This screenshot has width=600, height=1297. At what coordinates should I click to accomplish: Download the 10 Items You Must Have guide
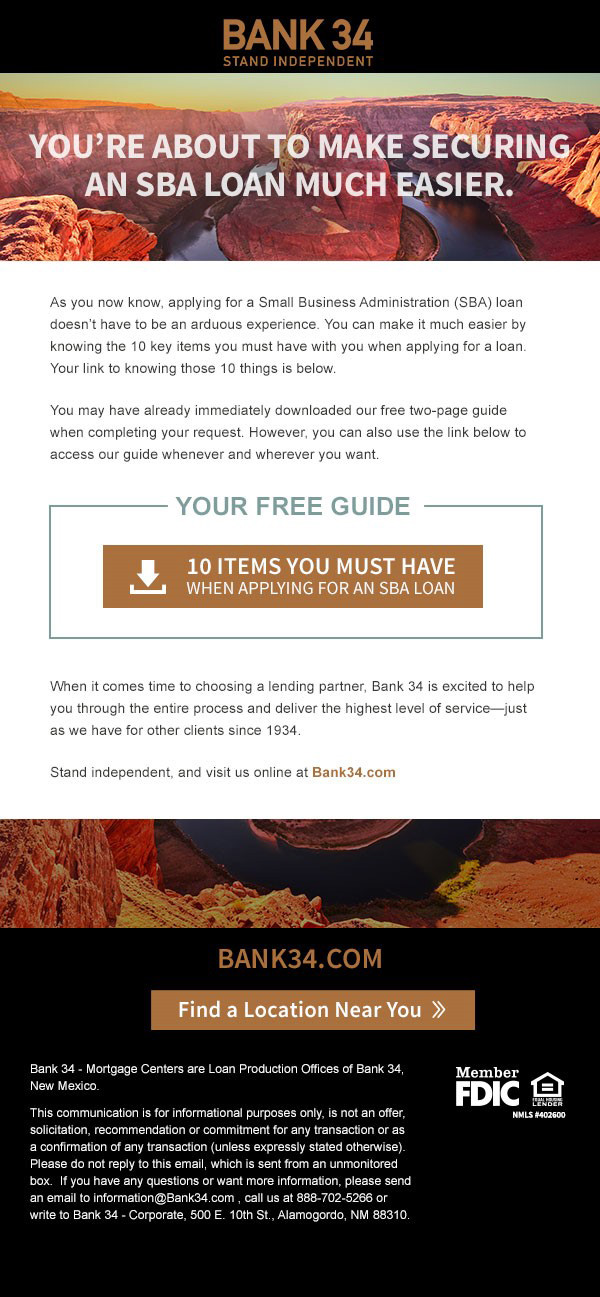point(293,576)
